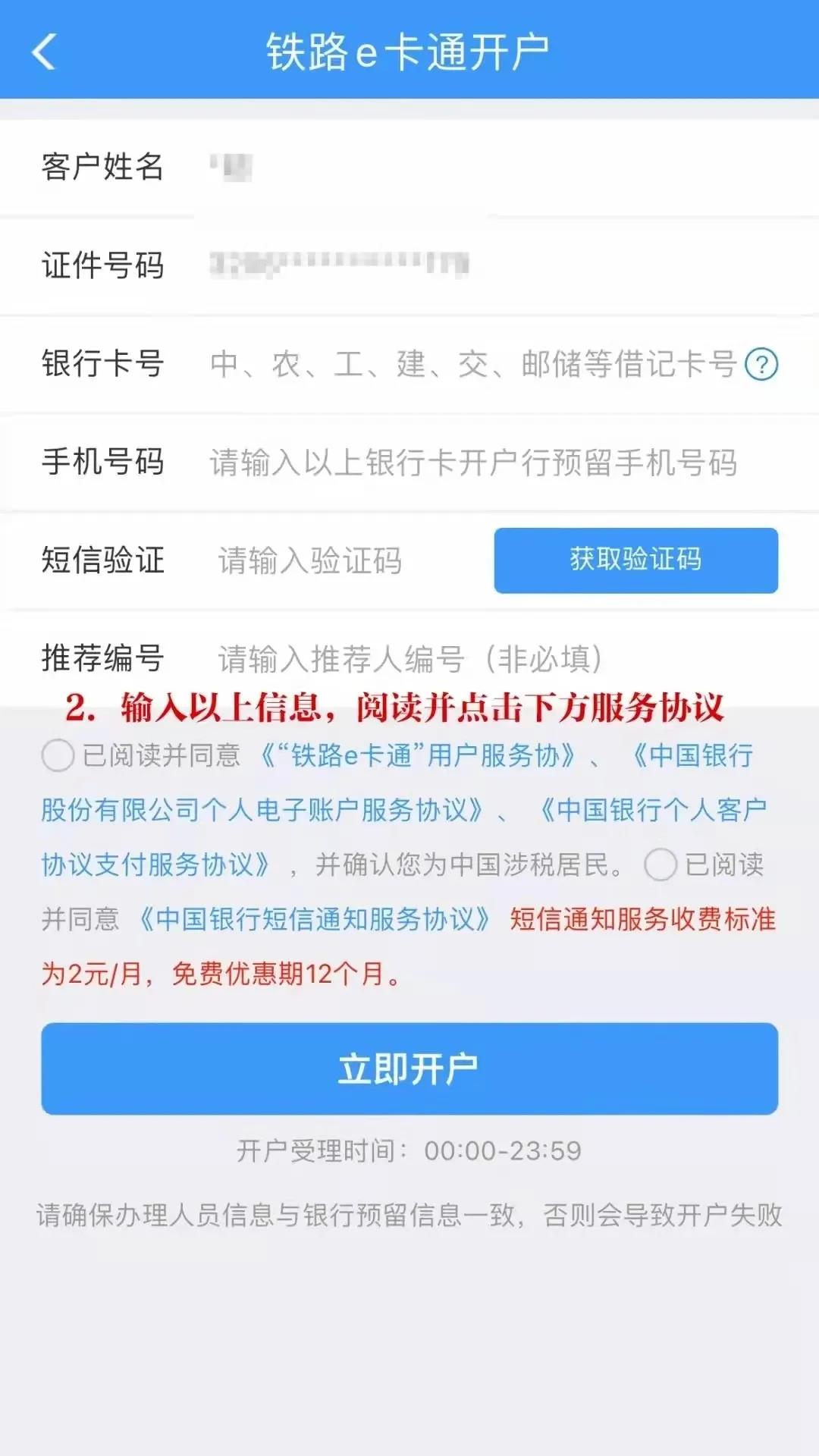Tap 立即开户 to open account
The height and width of the screenshot is (1456, 819).
coord(409,1068)
